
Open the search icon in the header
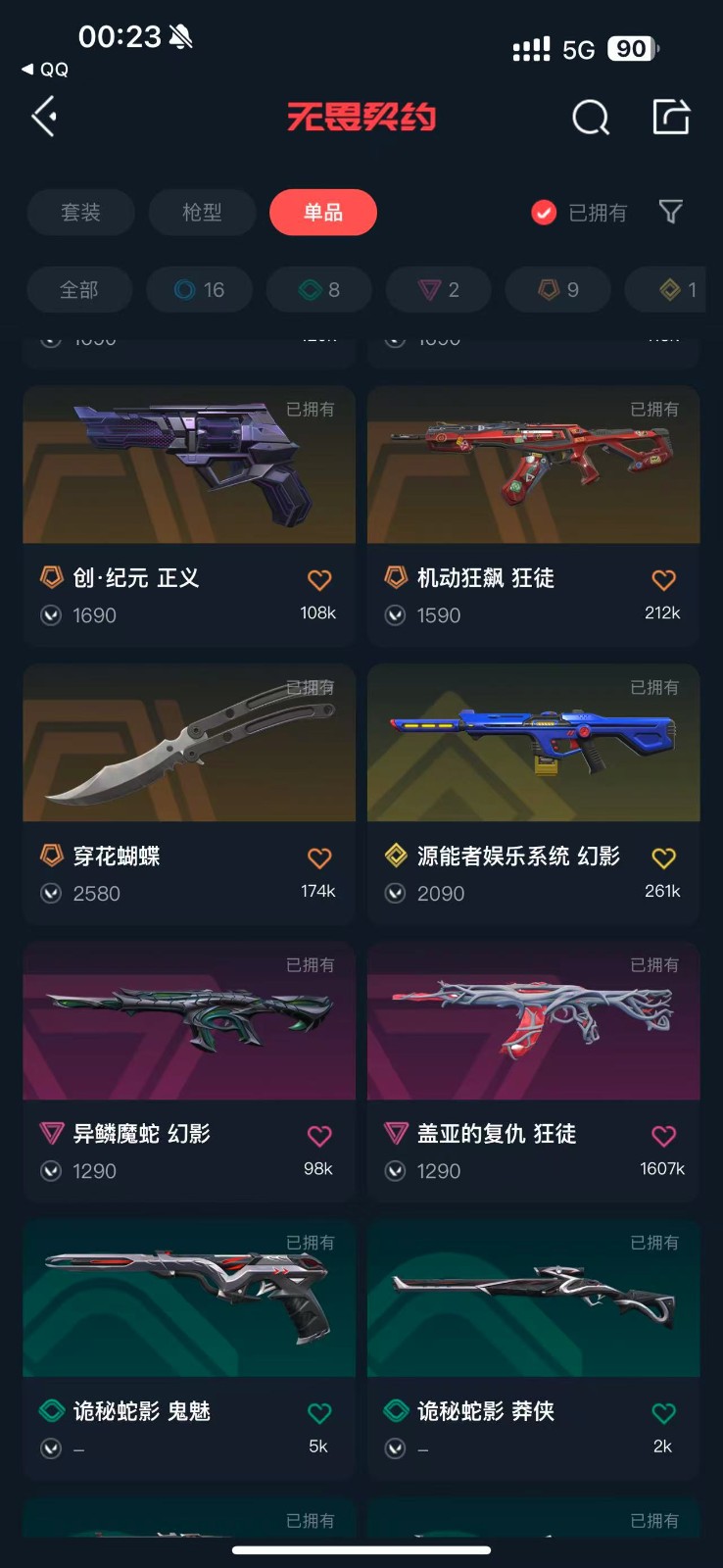pyautogui.click(x=591, y=118)
